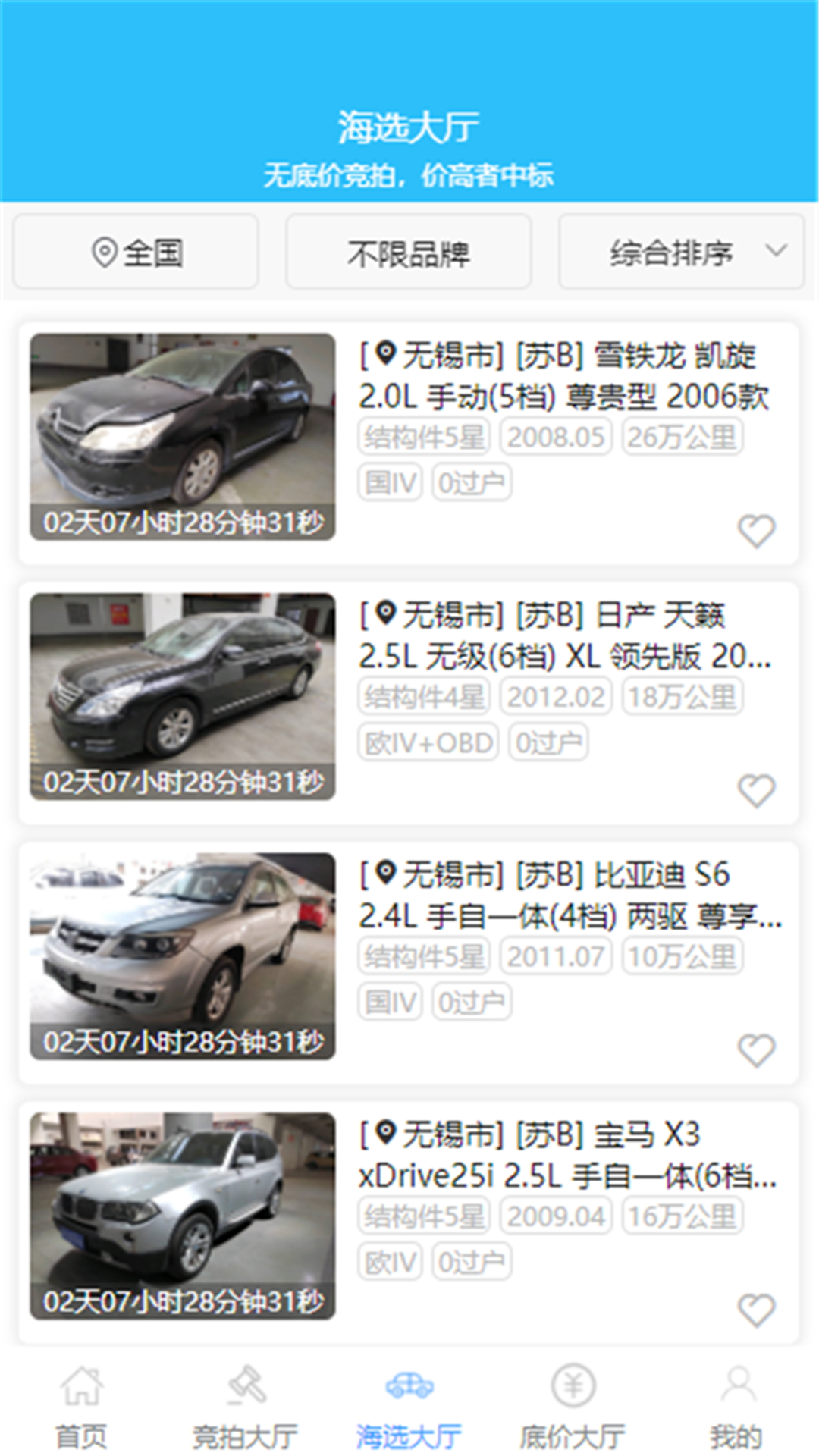Open the 底价大厅 yen icon
Screen dimensions: 819x1456
pyautogui.click(x=573, y=1385)
